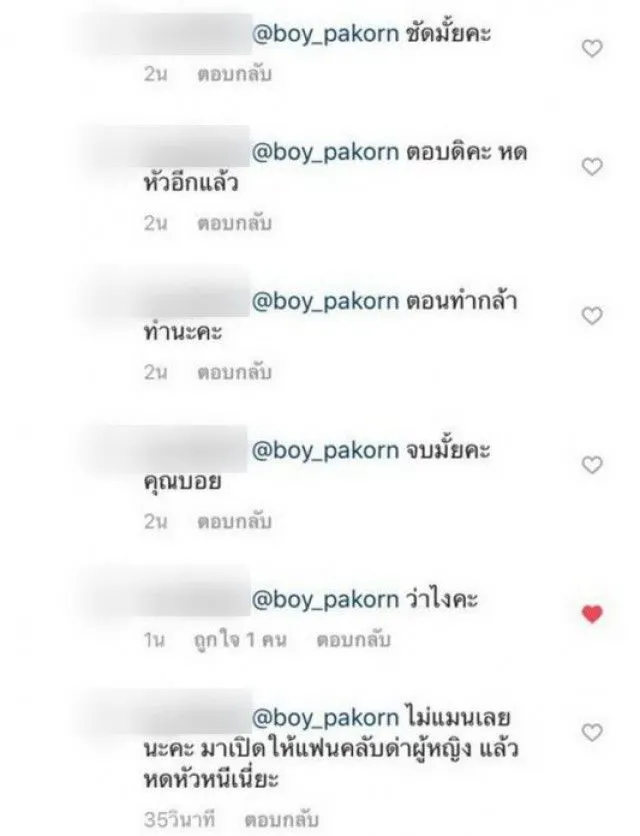Unlike the red-hearted comment ว่าไงคะ
The image size is (640, 836).
(x=592, y=615)
